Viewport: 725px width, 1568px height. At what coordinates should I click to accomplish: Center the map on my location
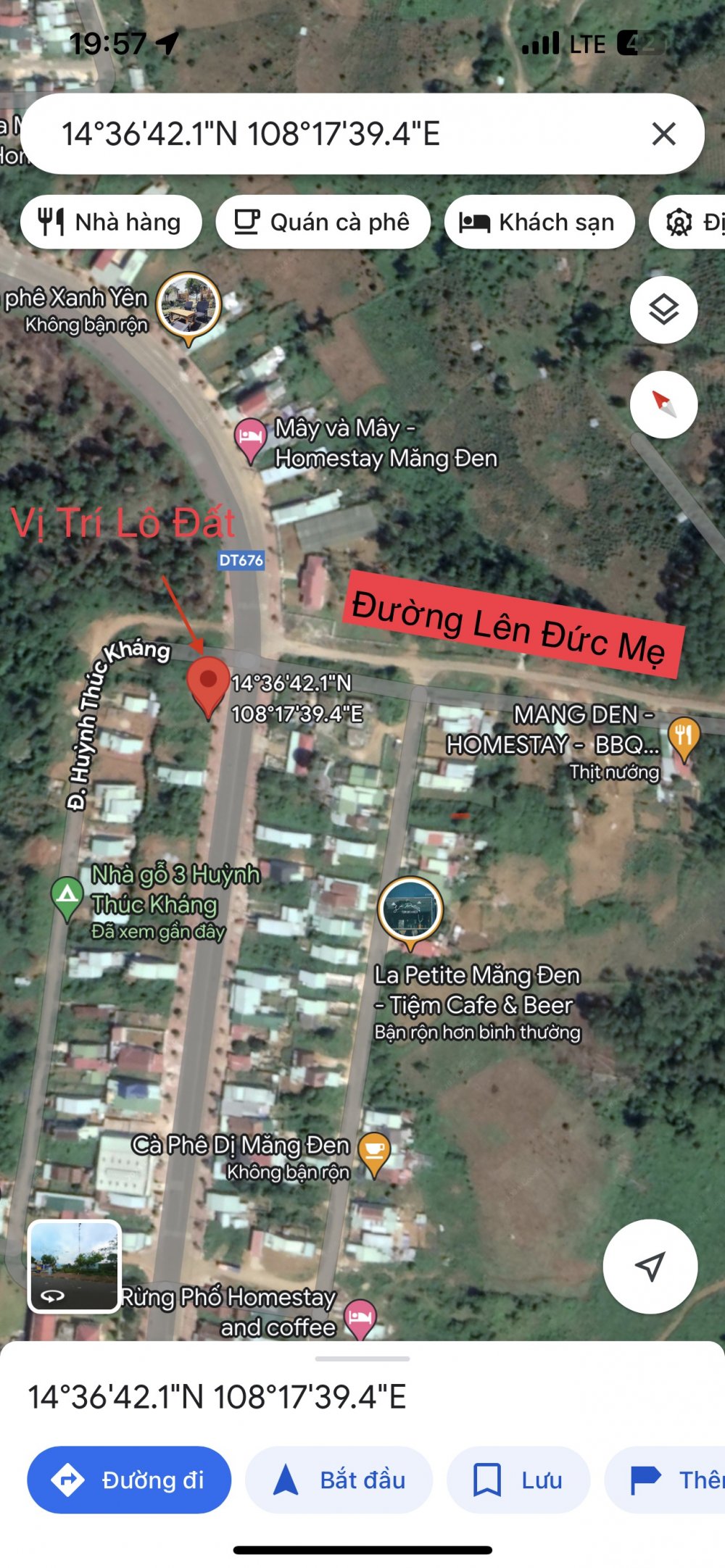pyautogui.click(x=650, y=1266)
